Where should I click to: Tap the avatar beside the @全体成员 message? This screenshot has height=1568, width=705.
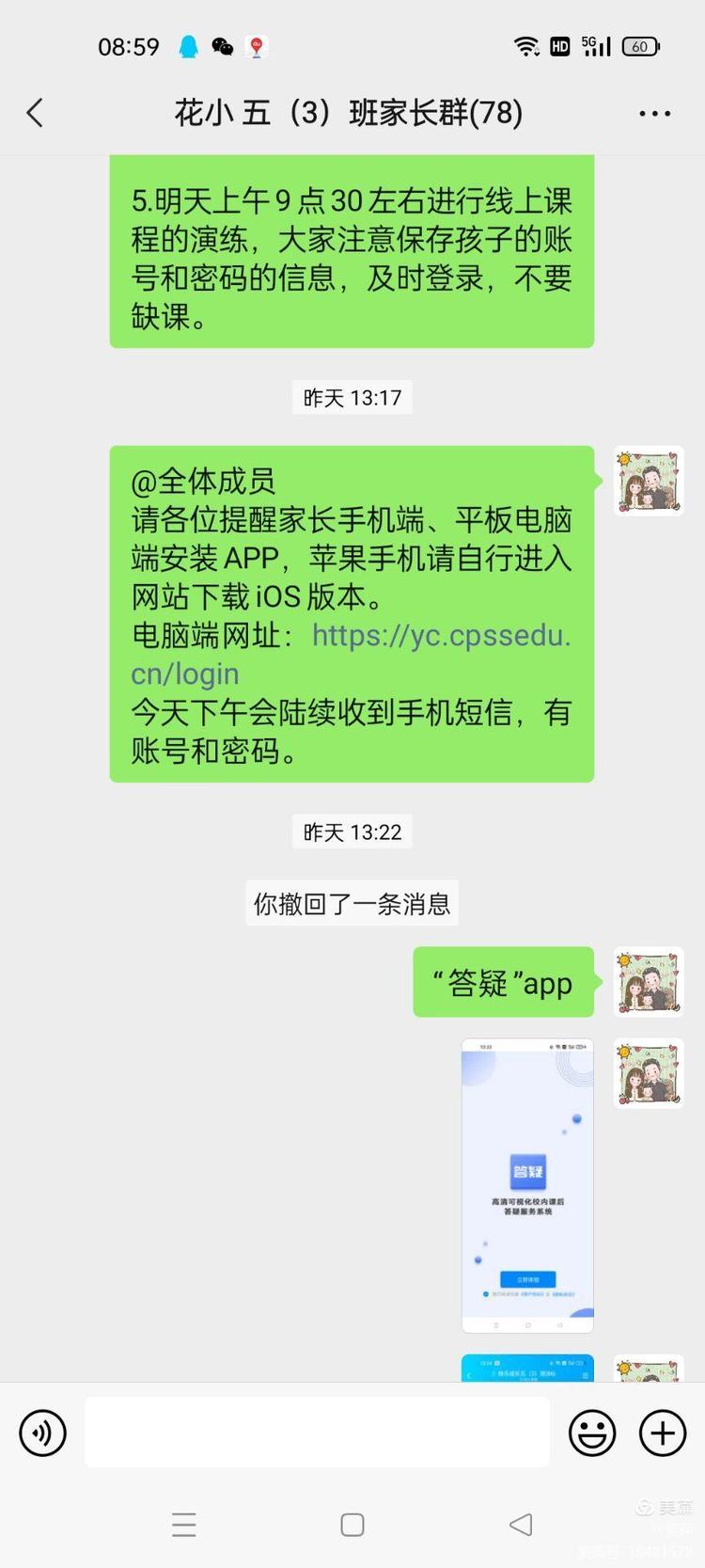[x=649, y=481]
